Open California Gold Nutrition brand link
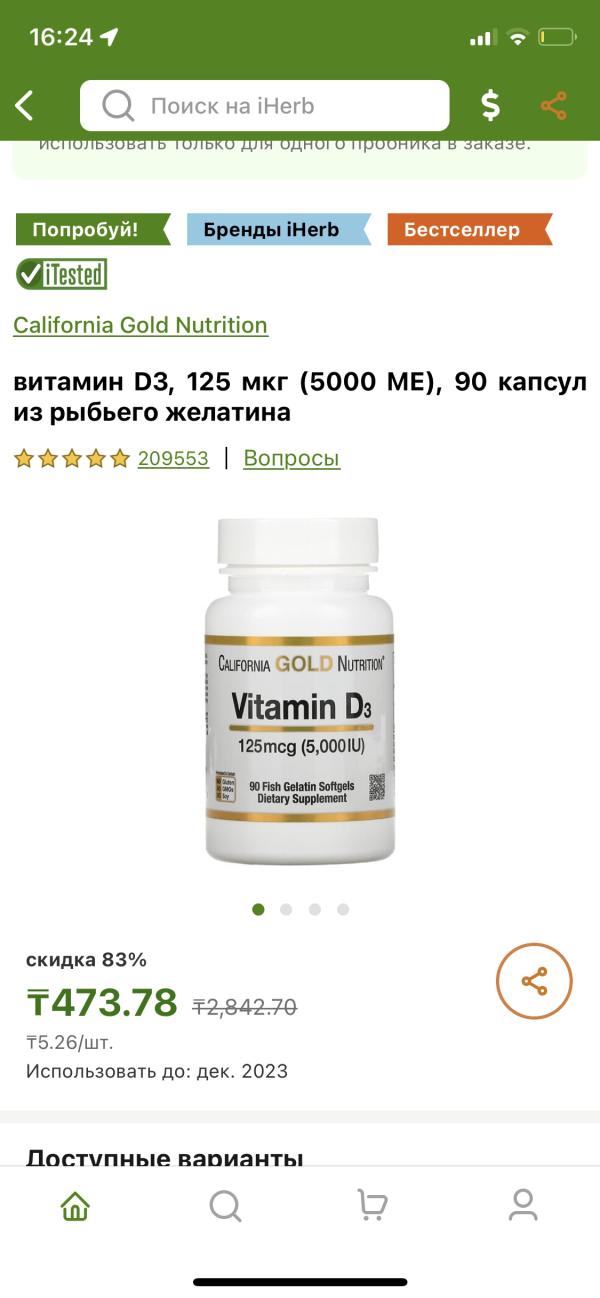 tap(140, 325)
